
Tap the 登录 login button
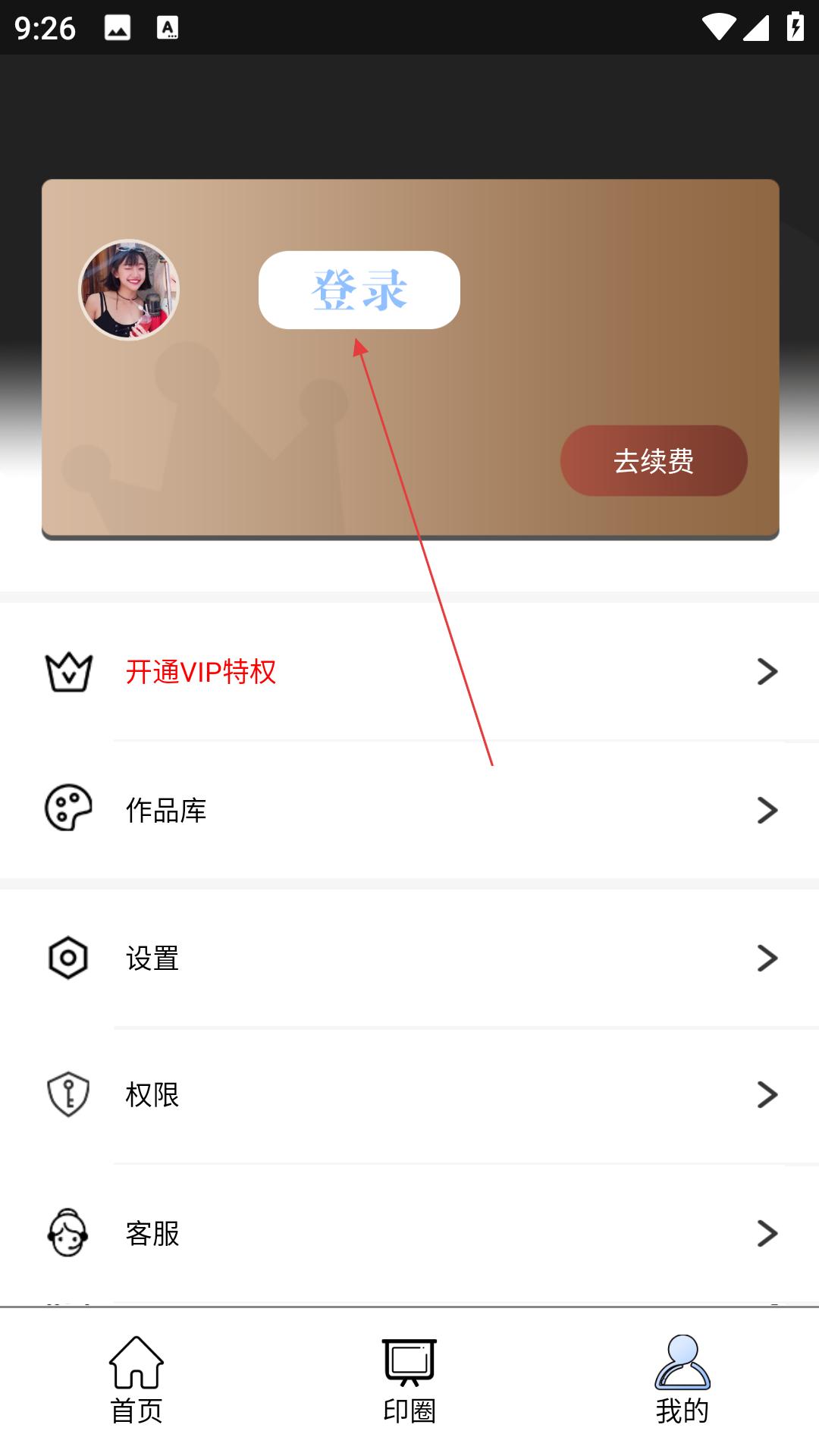pyautogui.click(x=359, y=290)
